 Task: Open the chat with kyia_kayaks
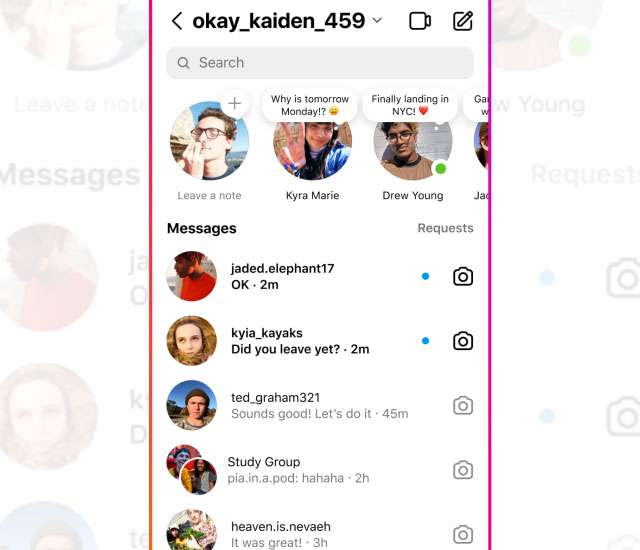click(300, 341)
